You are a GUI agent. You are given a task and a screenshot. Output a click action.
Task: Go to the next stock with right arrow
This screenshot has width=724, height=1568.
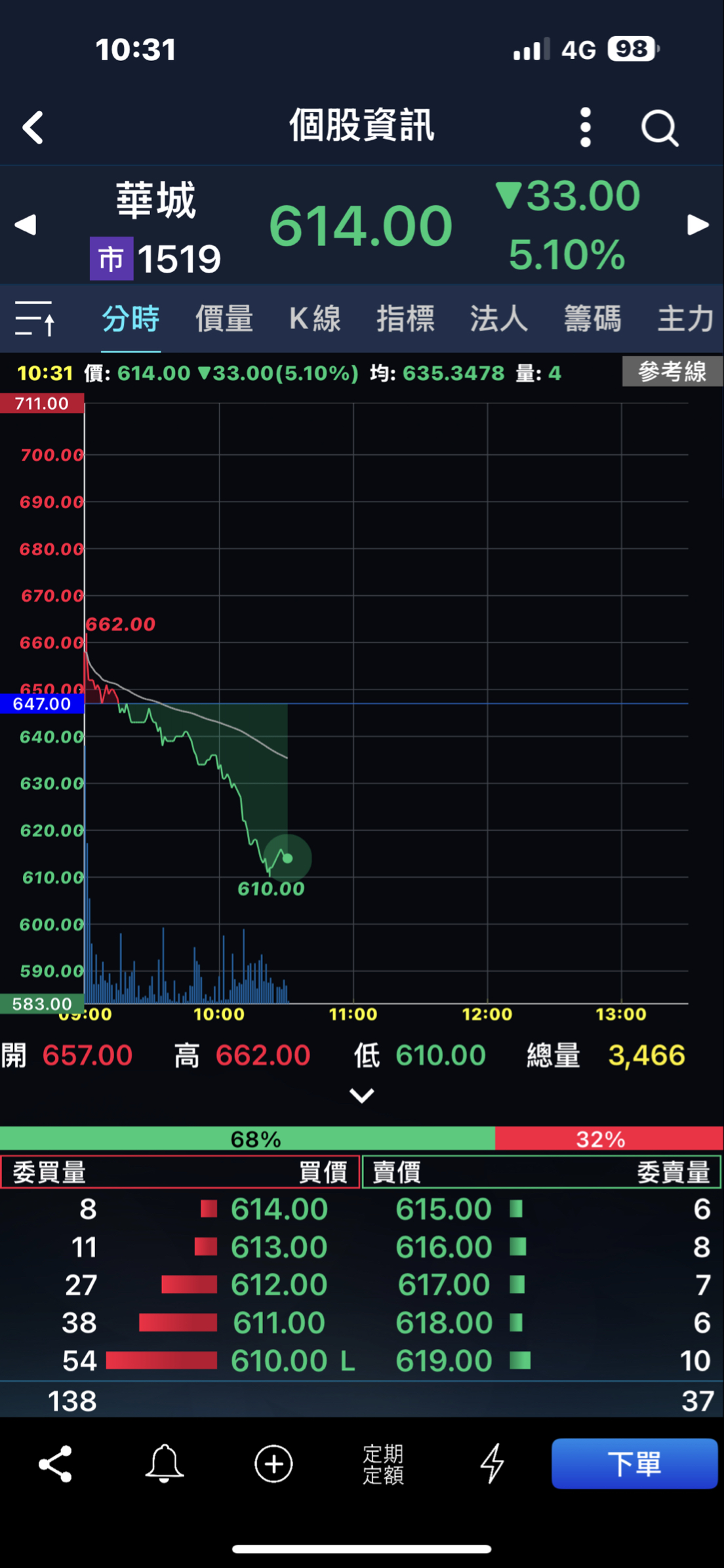(x=698, y=225)
